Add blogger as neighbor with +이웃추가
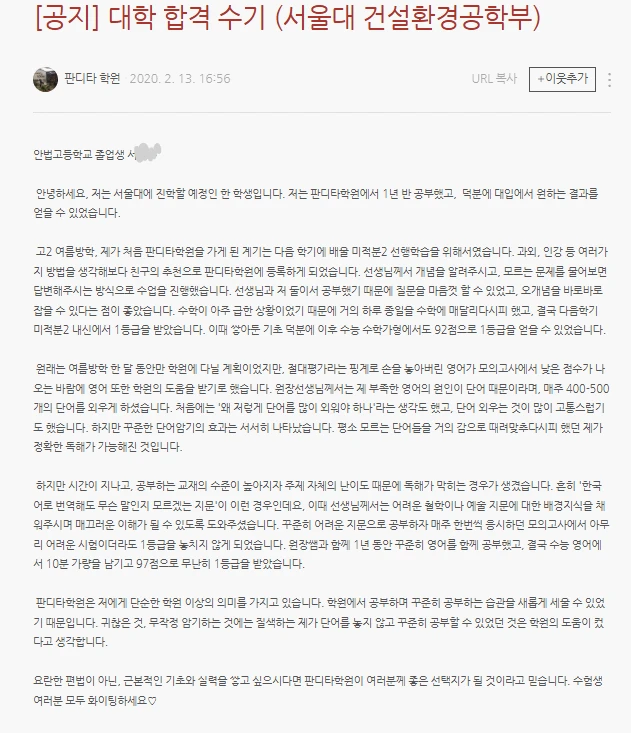 click(563, 78)
